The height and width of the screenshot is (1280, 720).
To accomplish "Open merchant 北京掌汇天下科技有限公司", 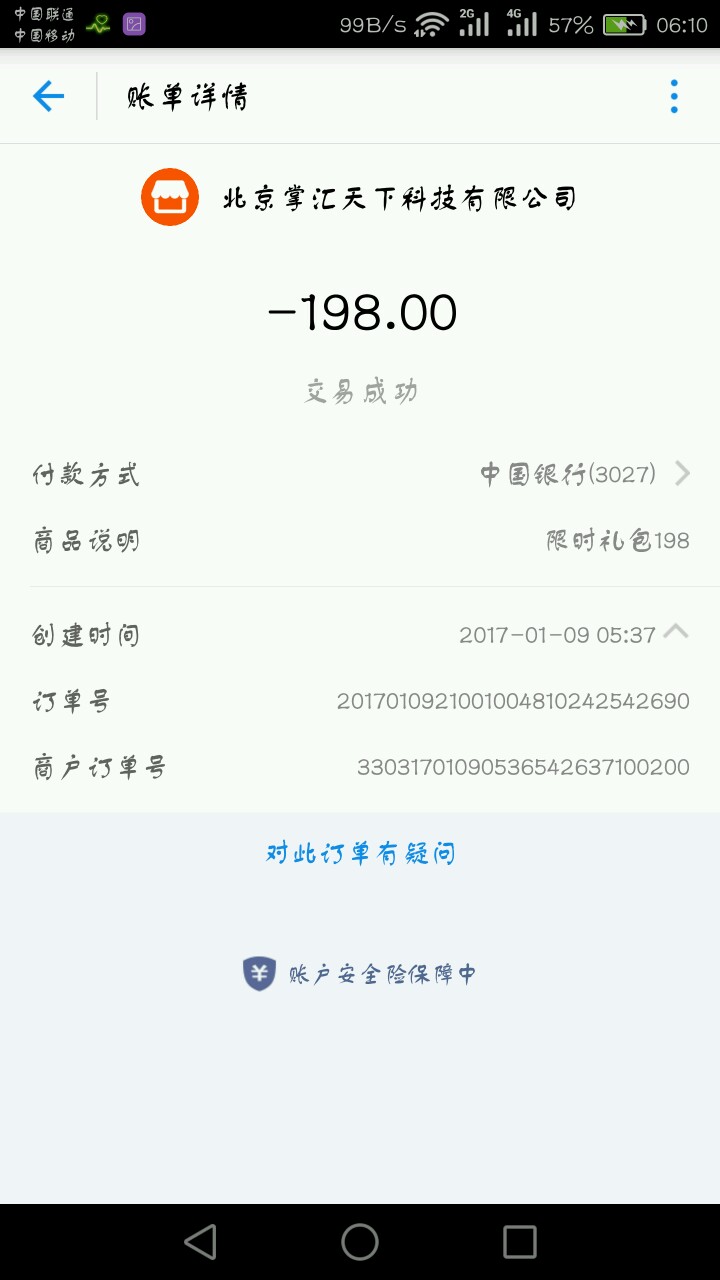I will tap(360, 198).
